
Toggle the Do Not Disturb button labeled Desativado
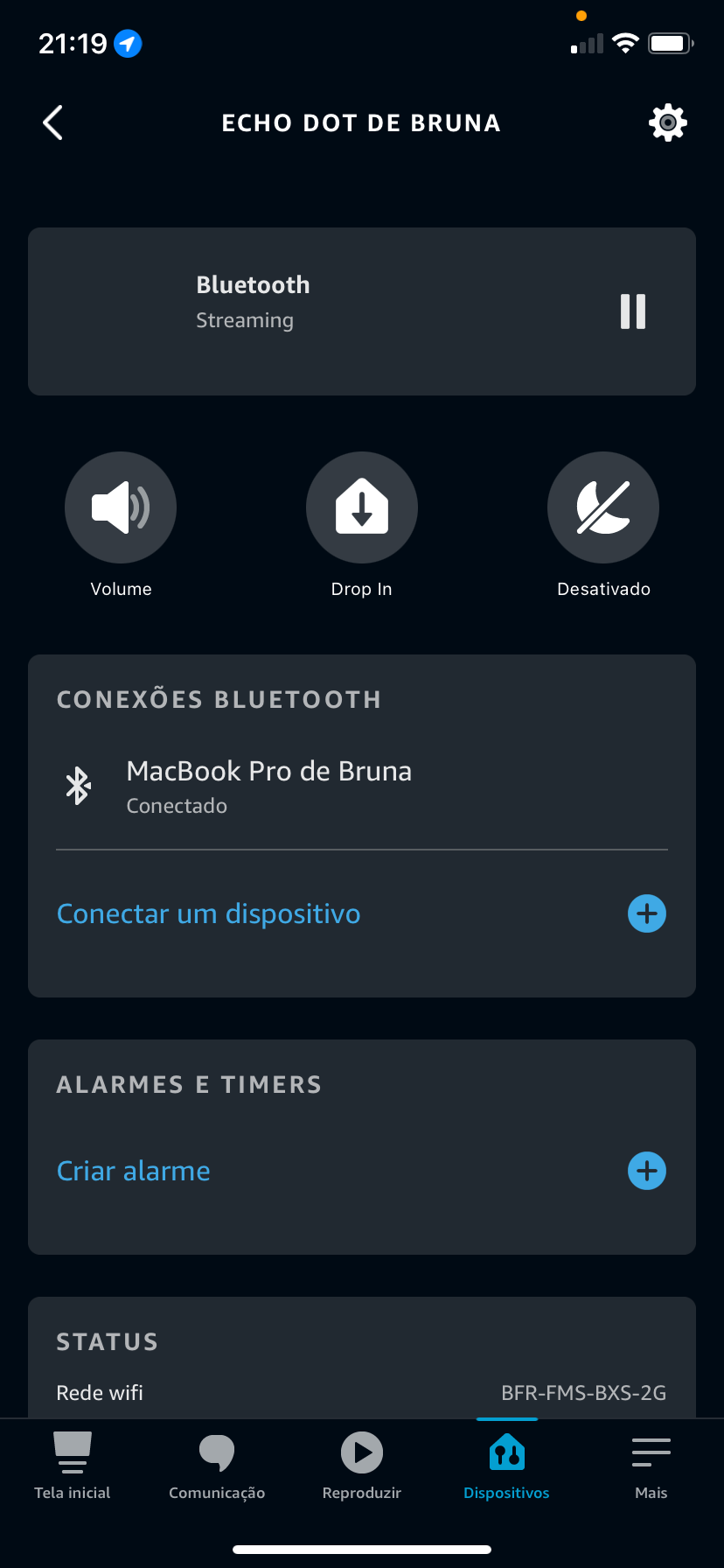[603, 507]
